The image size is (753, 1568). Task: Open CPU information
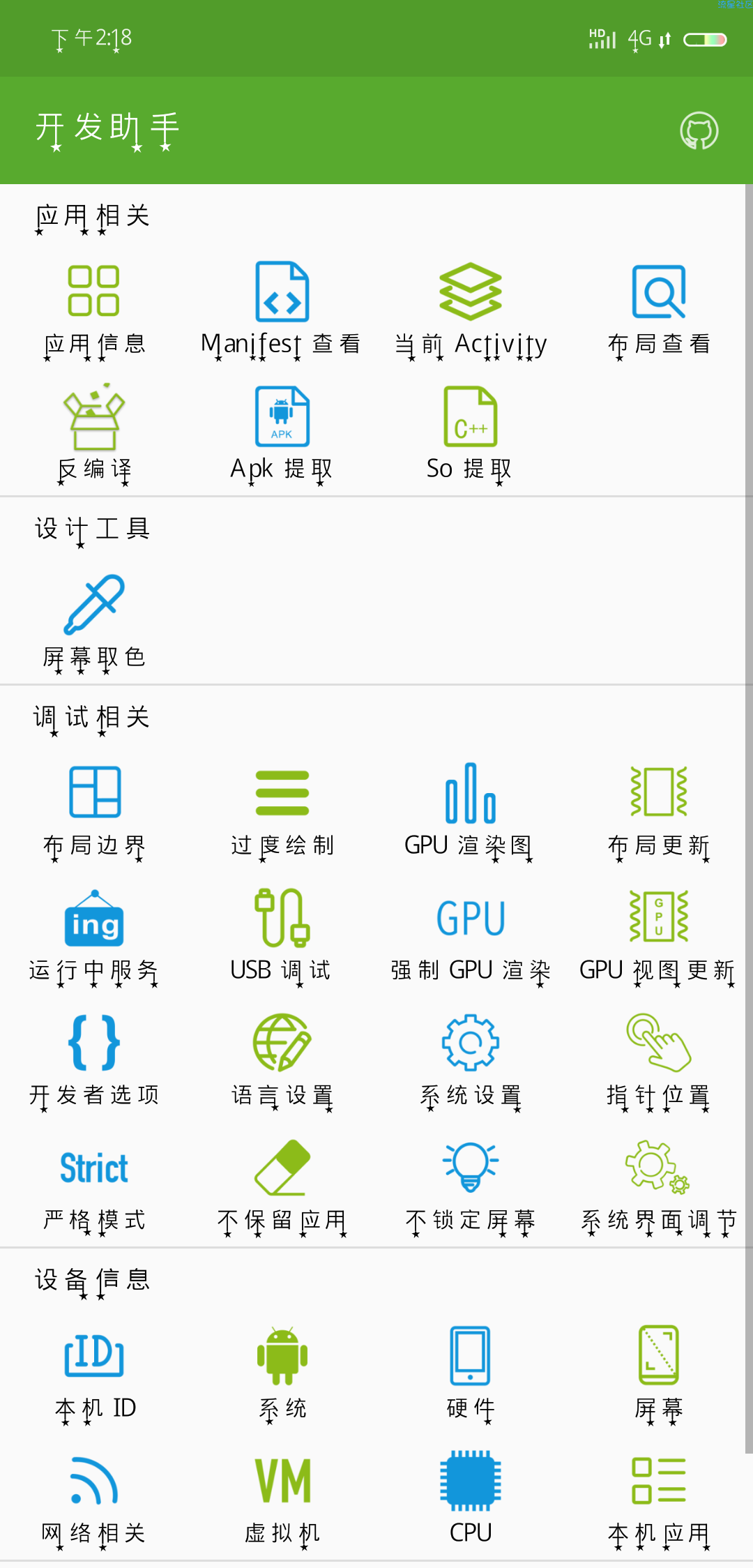(471, 1498)
